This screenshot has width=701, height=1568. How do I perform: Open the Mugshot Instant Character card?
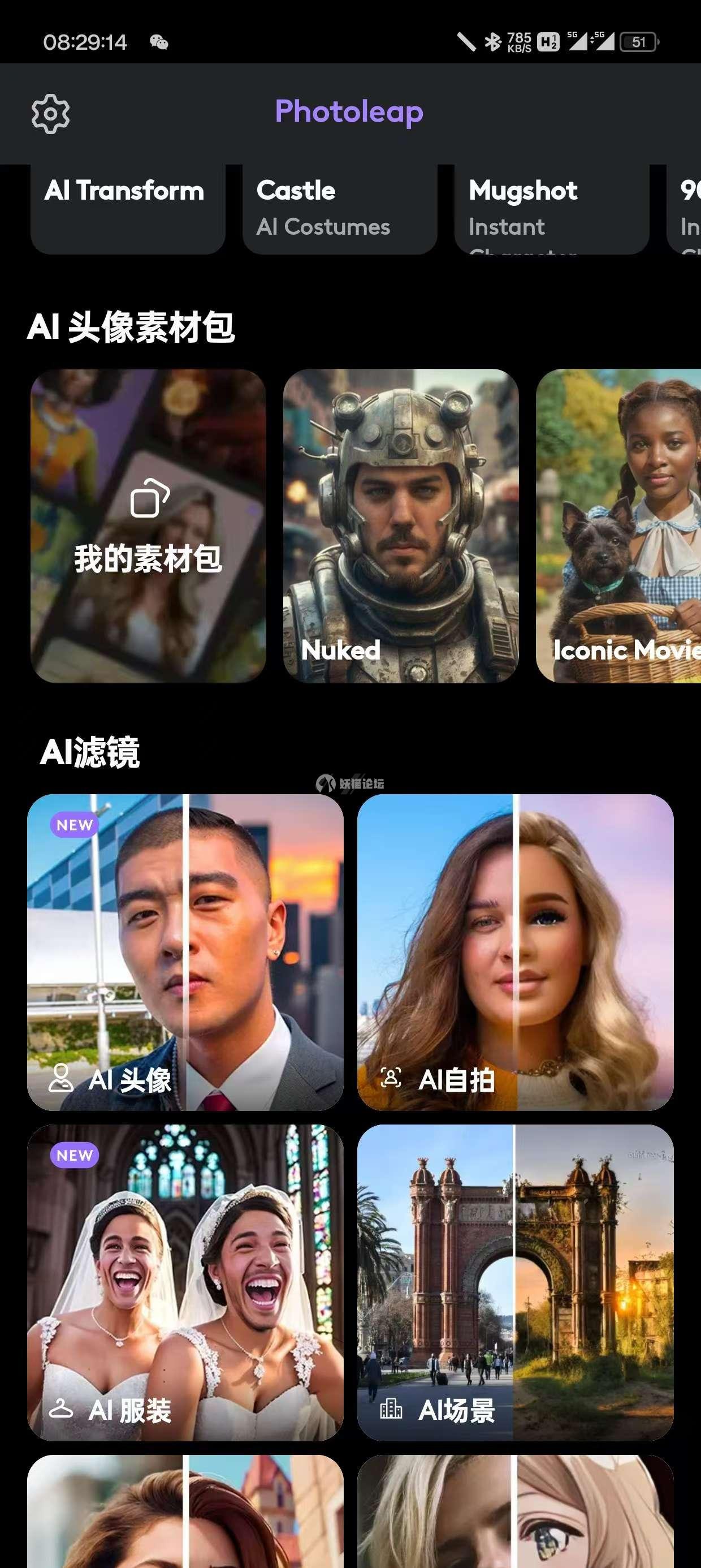point(551,208)
